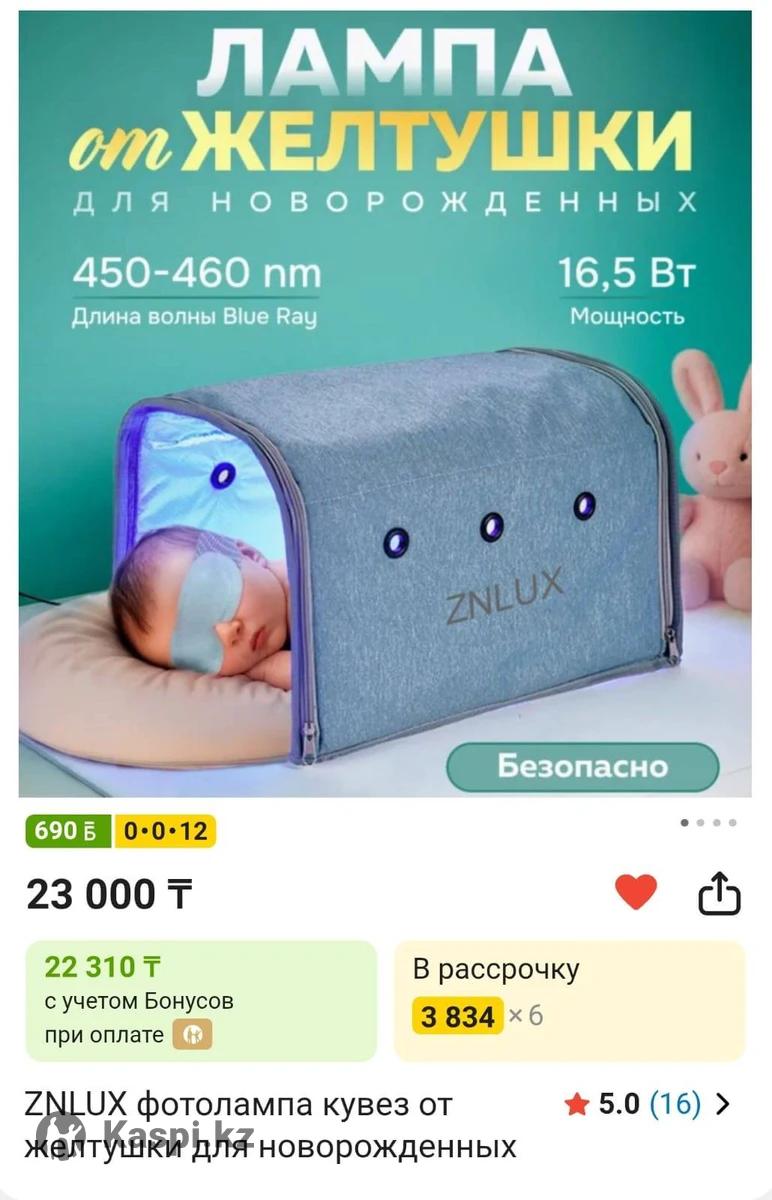This screenshot has width=772, height=1200.
Task: Remove the product from favorites via heart
Action: click(636, 892)
